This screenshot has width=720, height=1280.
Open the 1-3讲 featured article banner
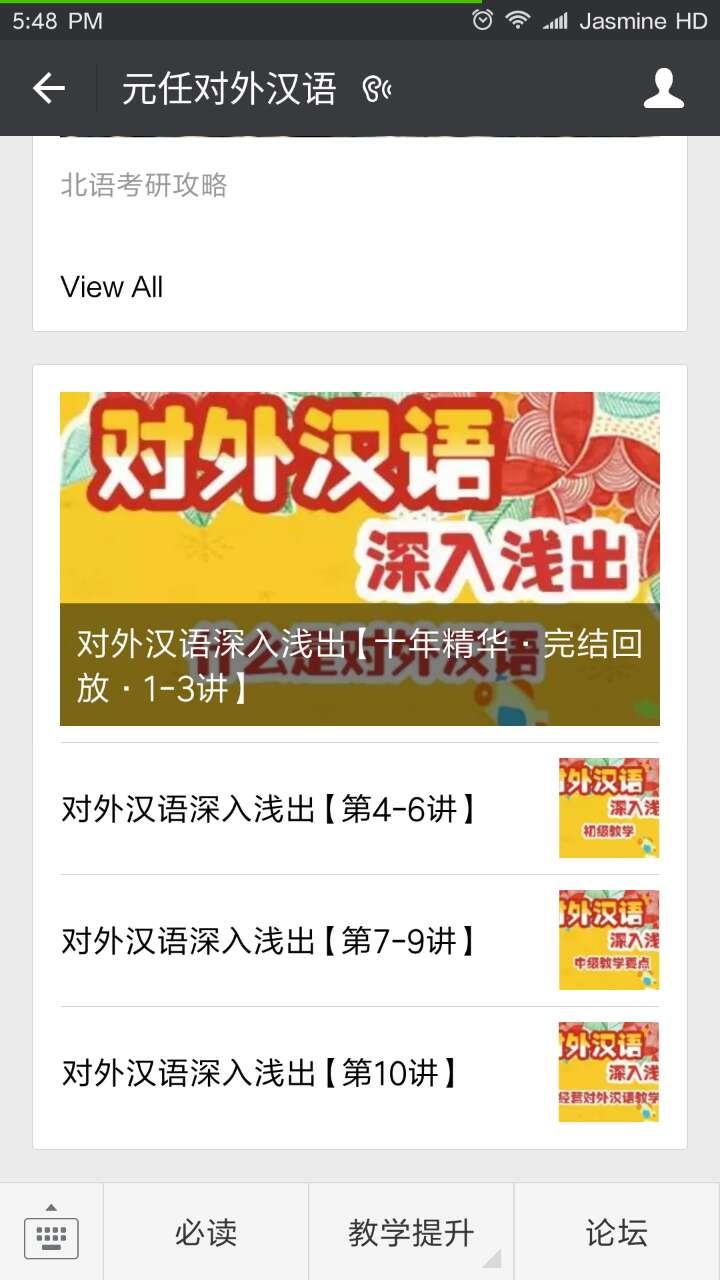(x=360, y=558)
